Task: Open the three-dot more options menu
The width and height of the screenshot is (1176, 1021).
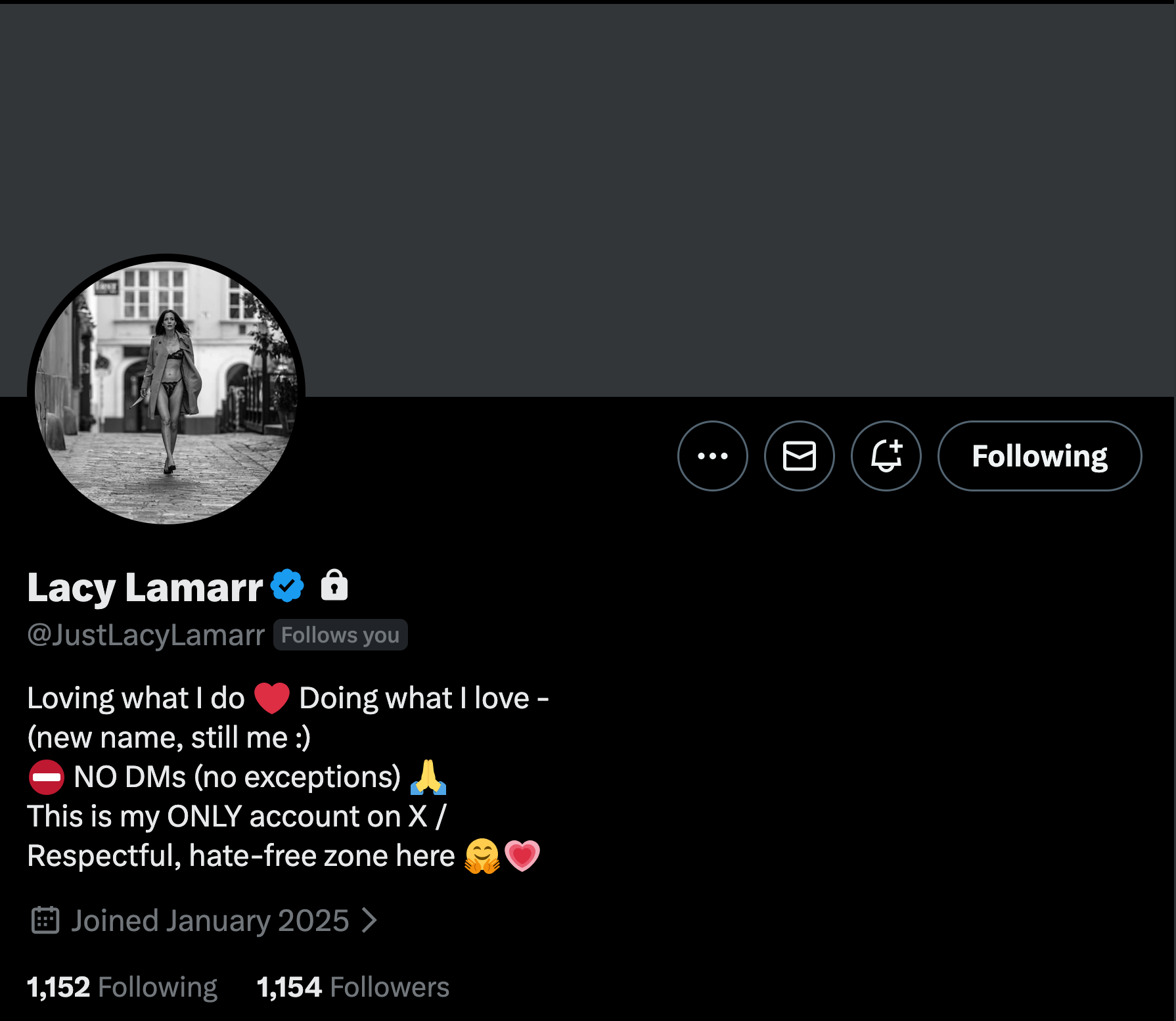Action: click(x=712, y=456)
